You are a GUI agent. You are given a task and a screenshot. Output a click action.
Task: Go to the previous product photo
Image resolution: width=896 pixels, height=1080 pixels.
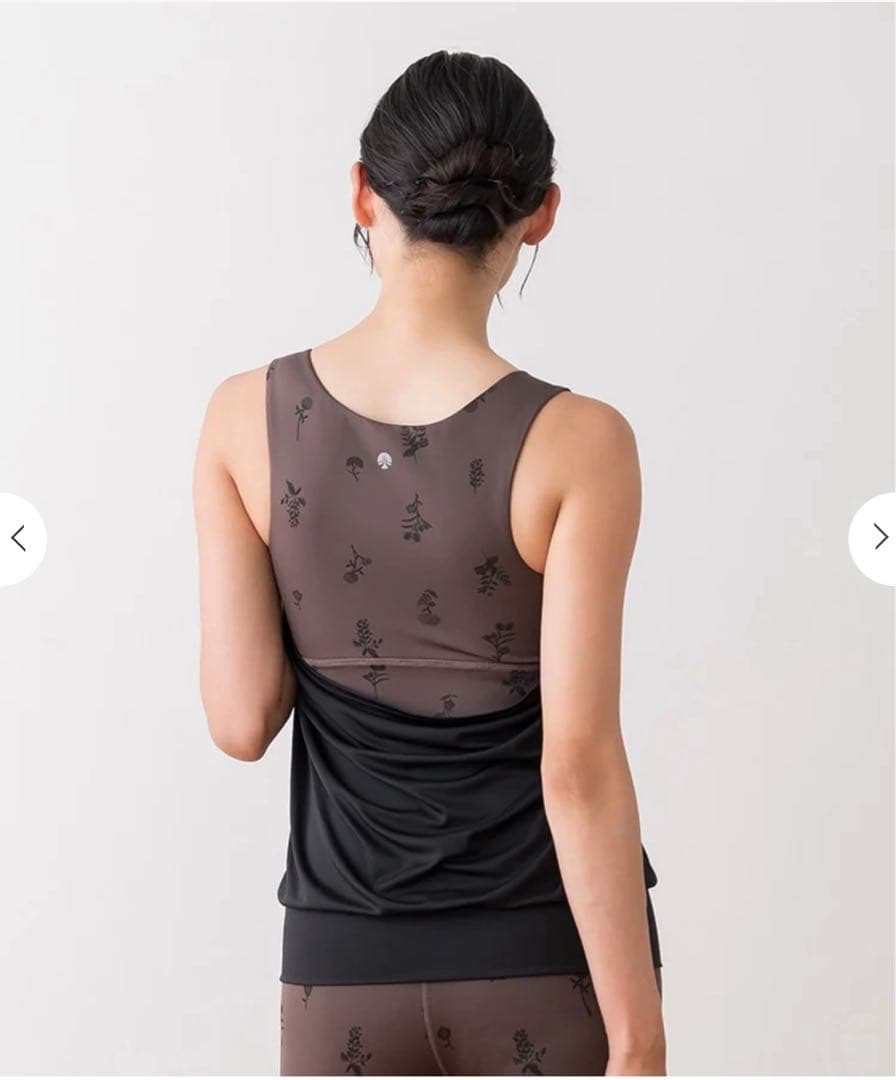(18, 538)
